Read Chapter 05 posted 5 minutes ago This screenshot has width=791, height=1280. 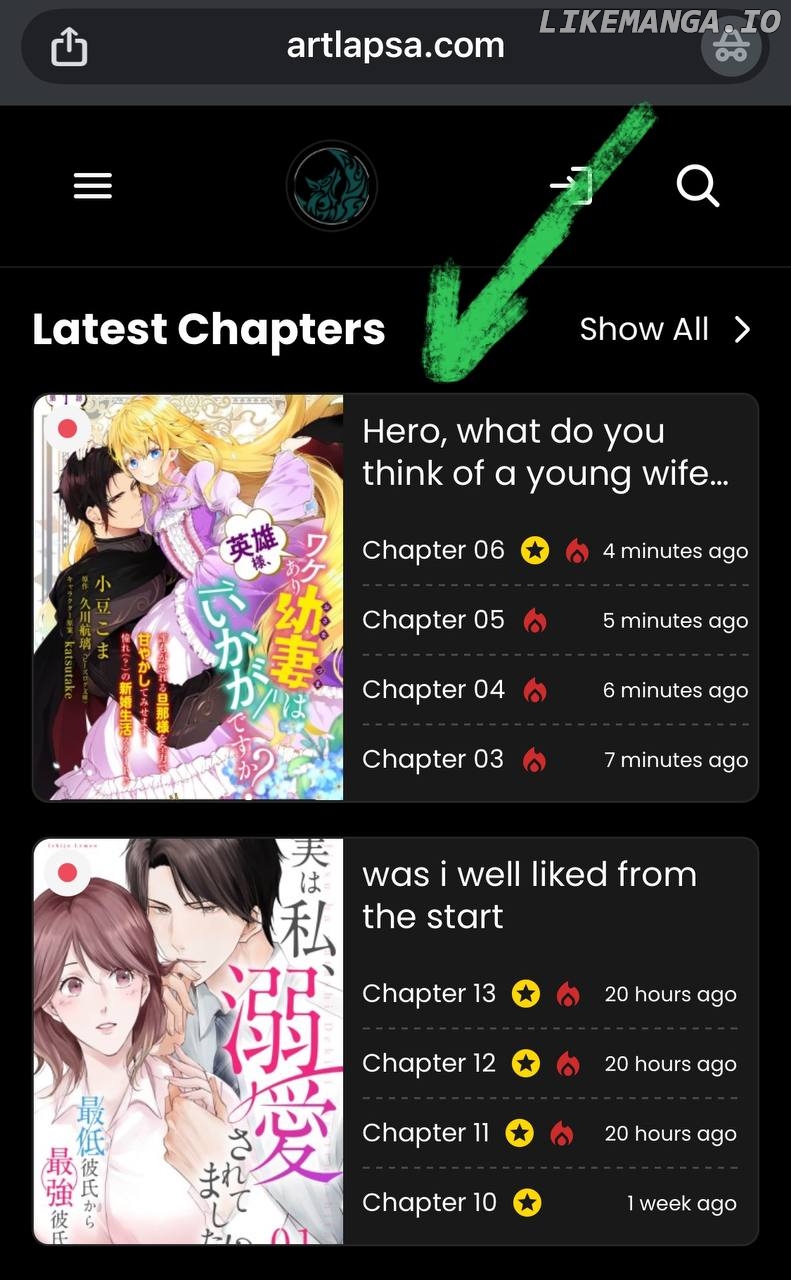pyautogui.click(x=434, y=620)
